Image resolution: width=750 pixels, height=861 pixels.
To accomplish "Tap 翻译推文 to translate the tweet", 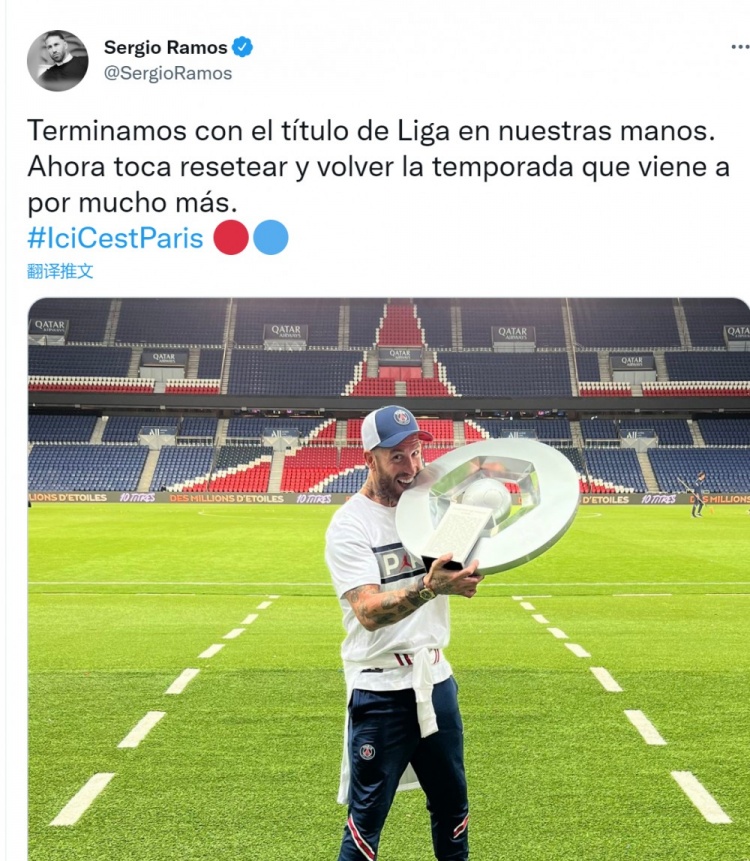I will click(x=60, y=271).
